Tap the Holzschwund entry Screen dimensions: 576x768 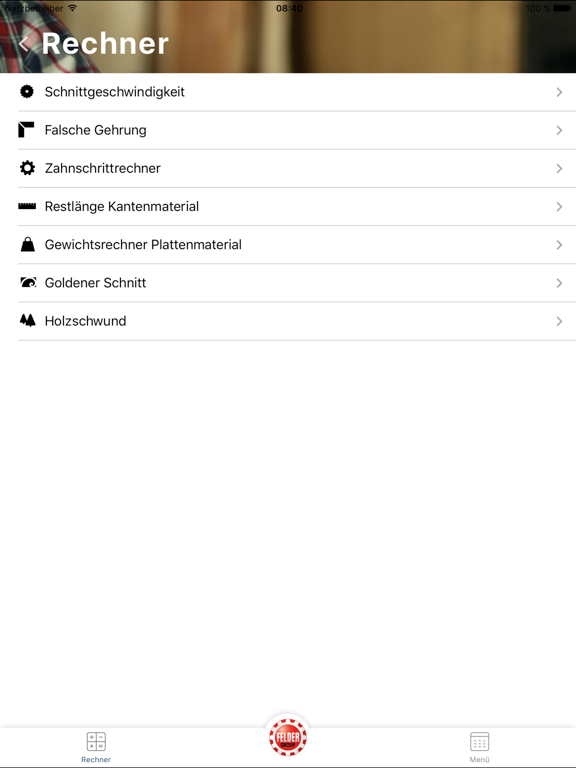[x=288, y=321]
